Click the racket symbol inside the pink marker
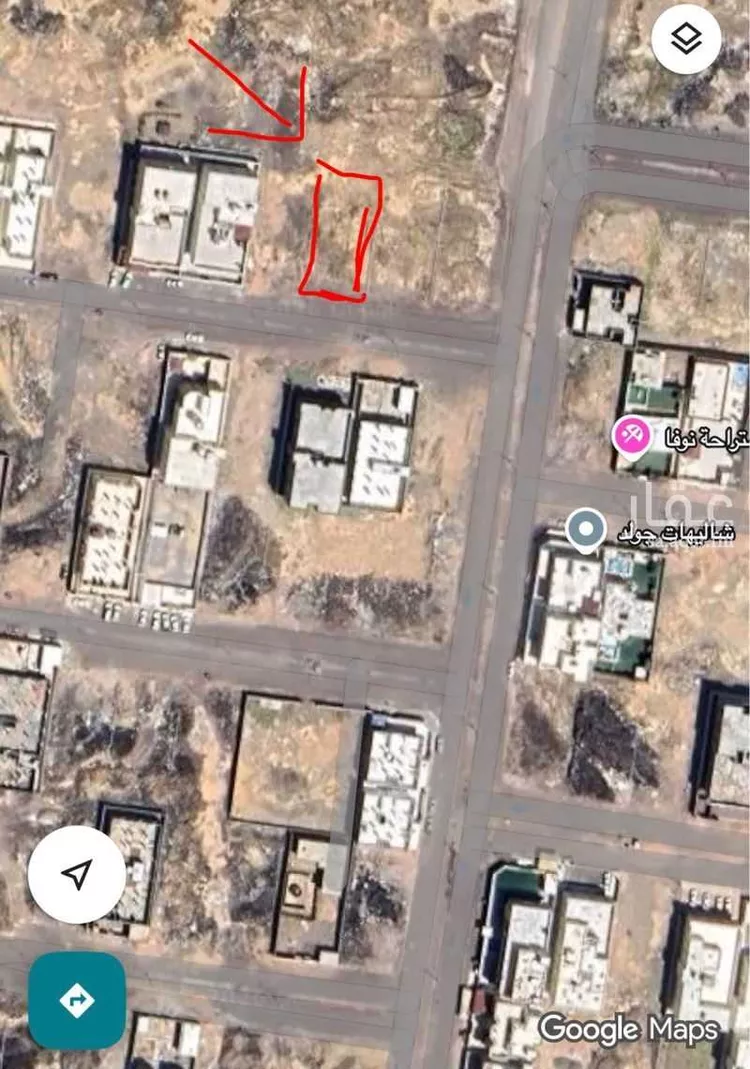This screenshot has width=750, height=1069. (x=630, y=432)
